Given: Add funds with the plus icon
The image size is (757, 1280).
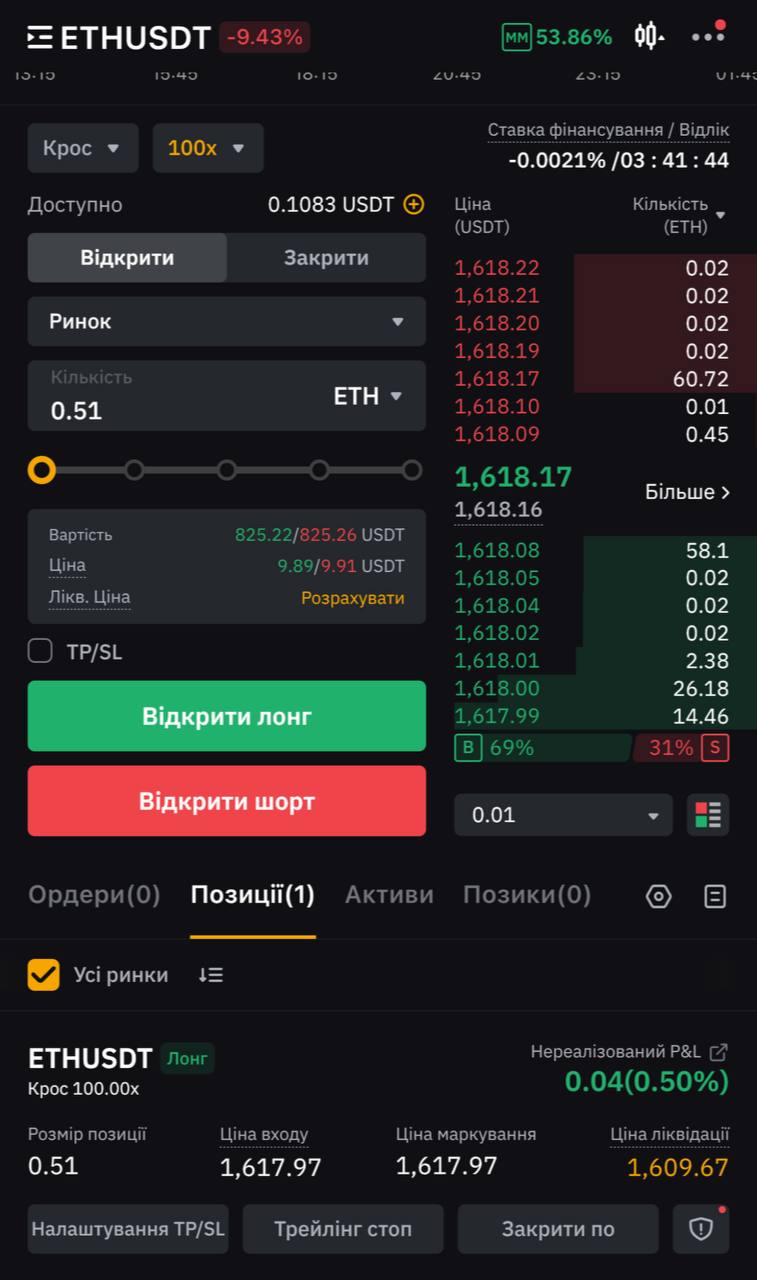Looking at the screenshot, I should (413, 205).
